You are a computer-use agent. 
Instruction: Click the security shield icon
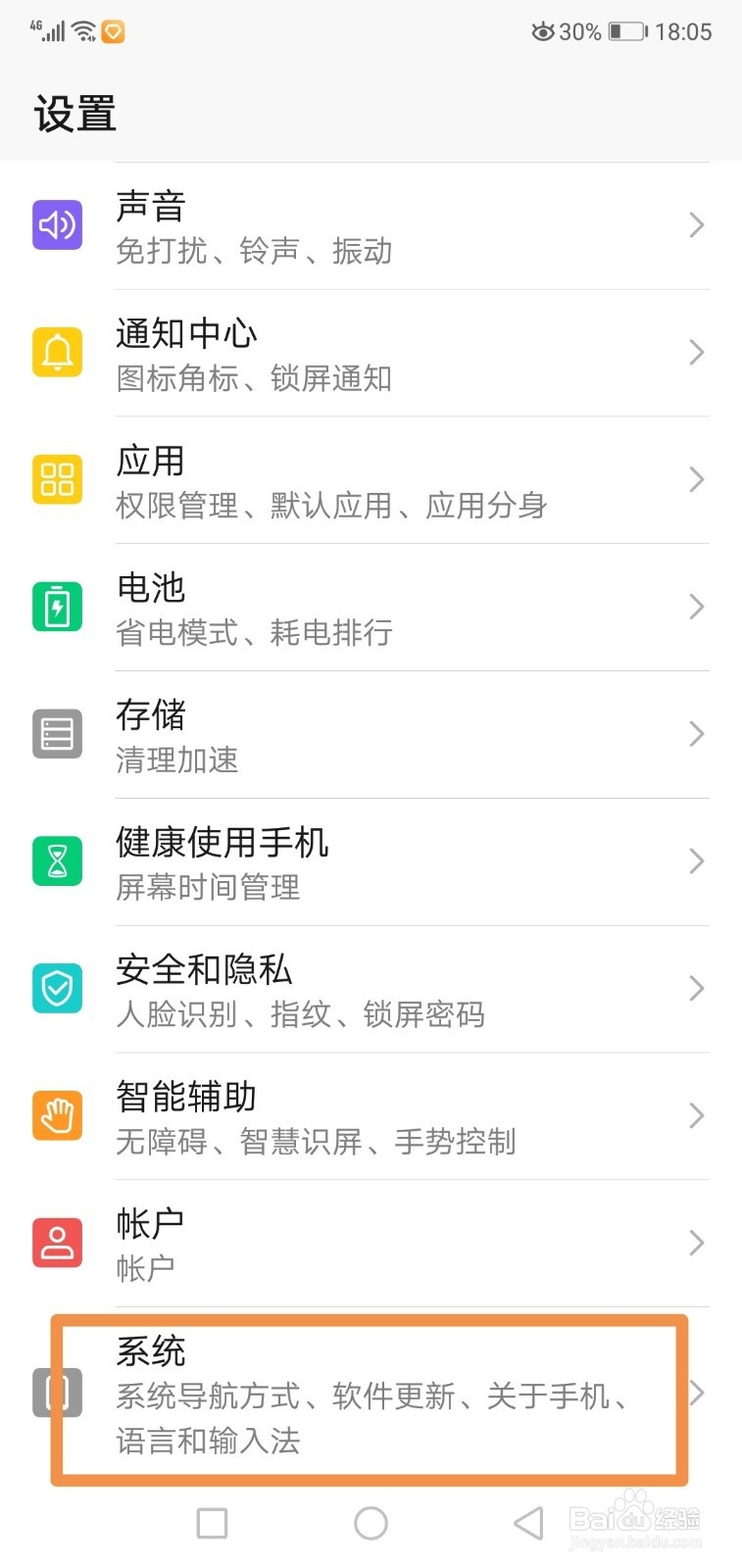[56, 989]
